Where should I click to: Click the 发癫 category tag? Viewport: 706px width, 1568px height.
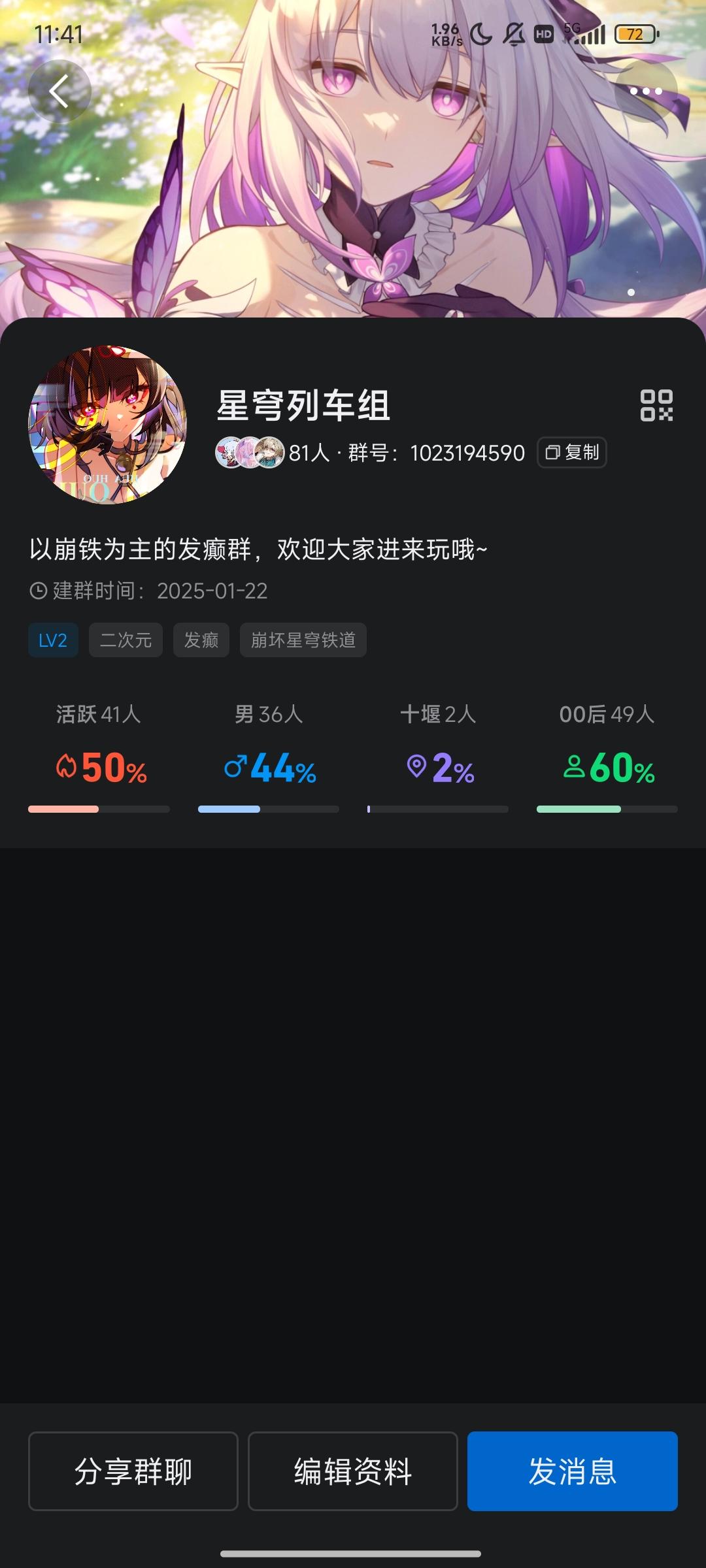201,640
